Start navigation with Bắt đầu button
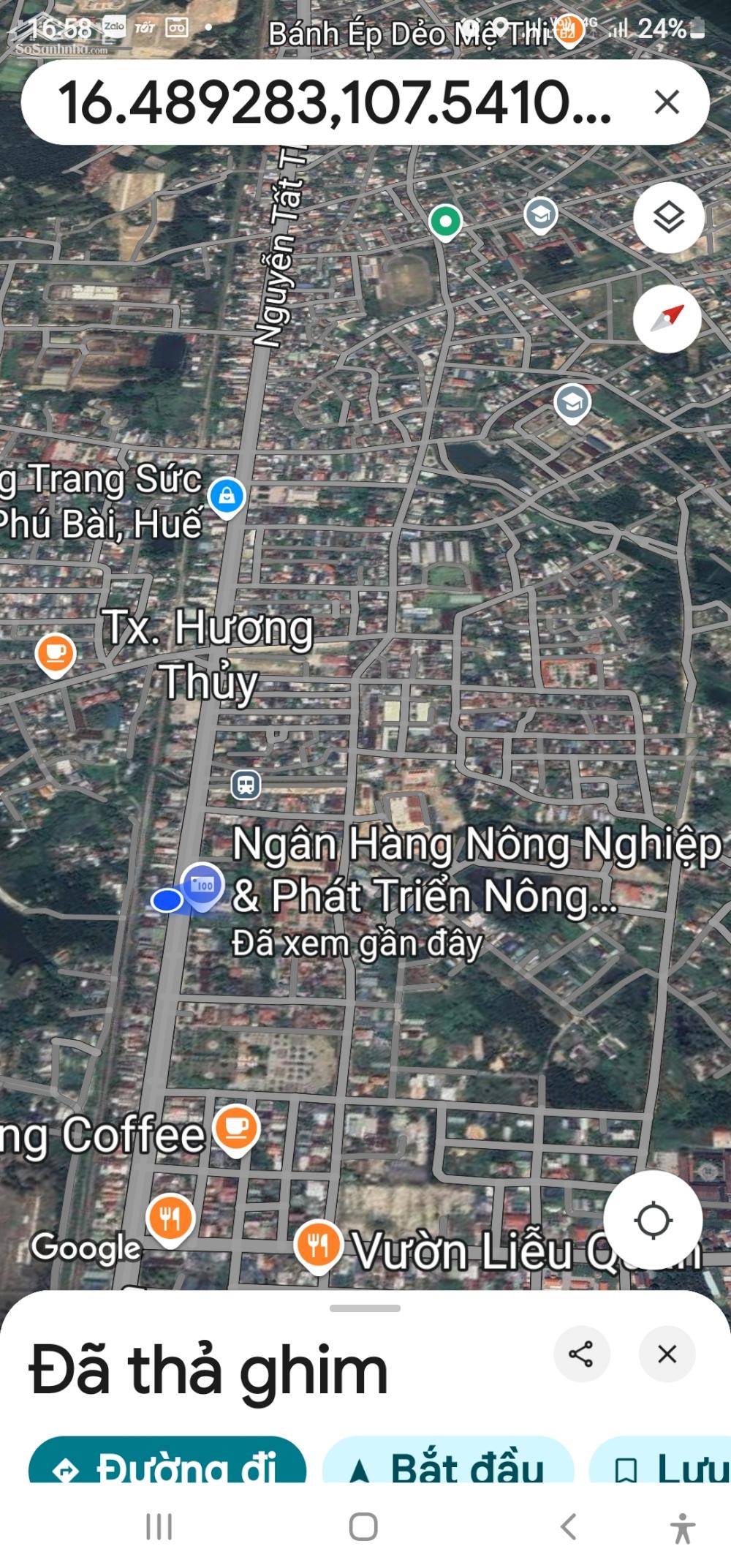This screenshot has width=731, height=1568. tap(448, 1461)
